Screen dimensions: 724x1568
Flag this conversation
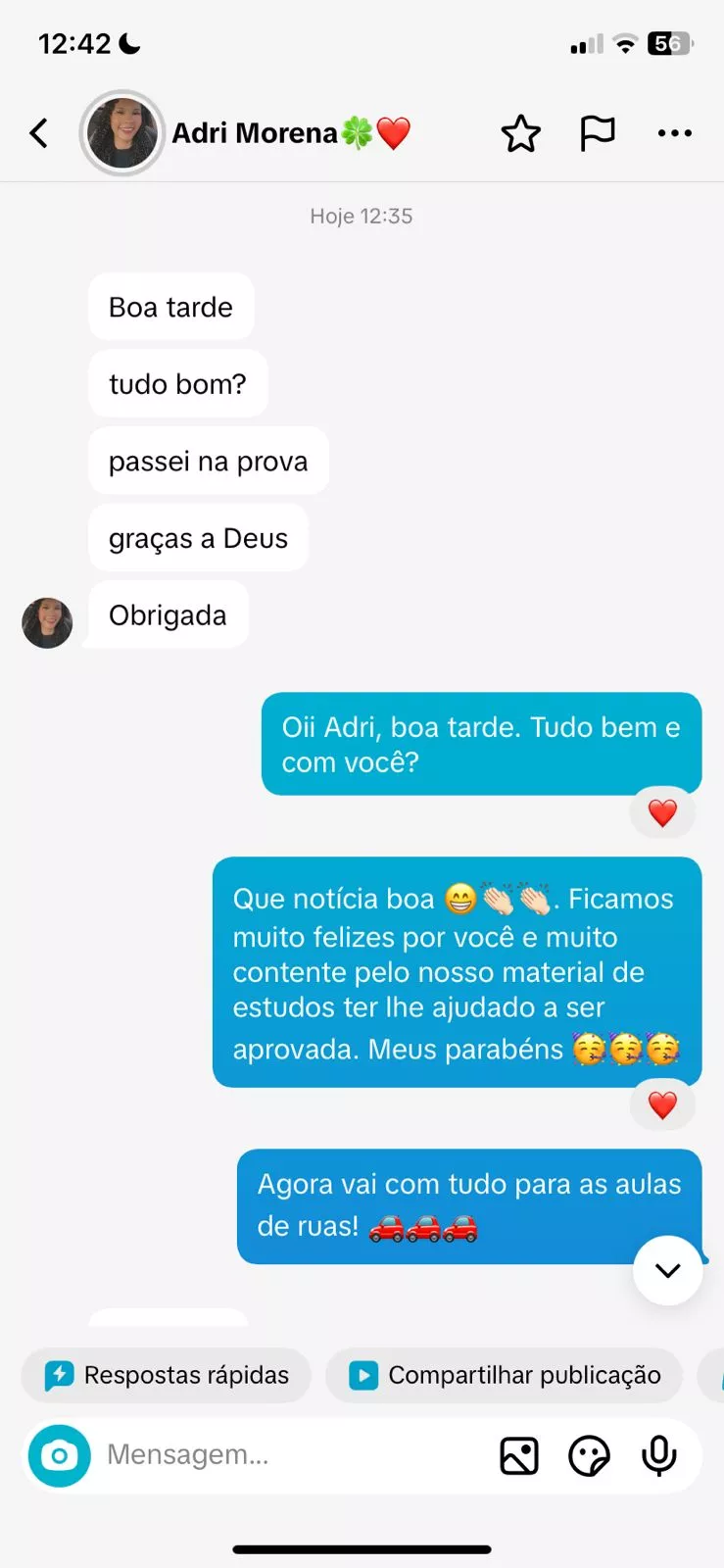[597, 133]
